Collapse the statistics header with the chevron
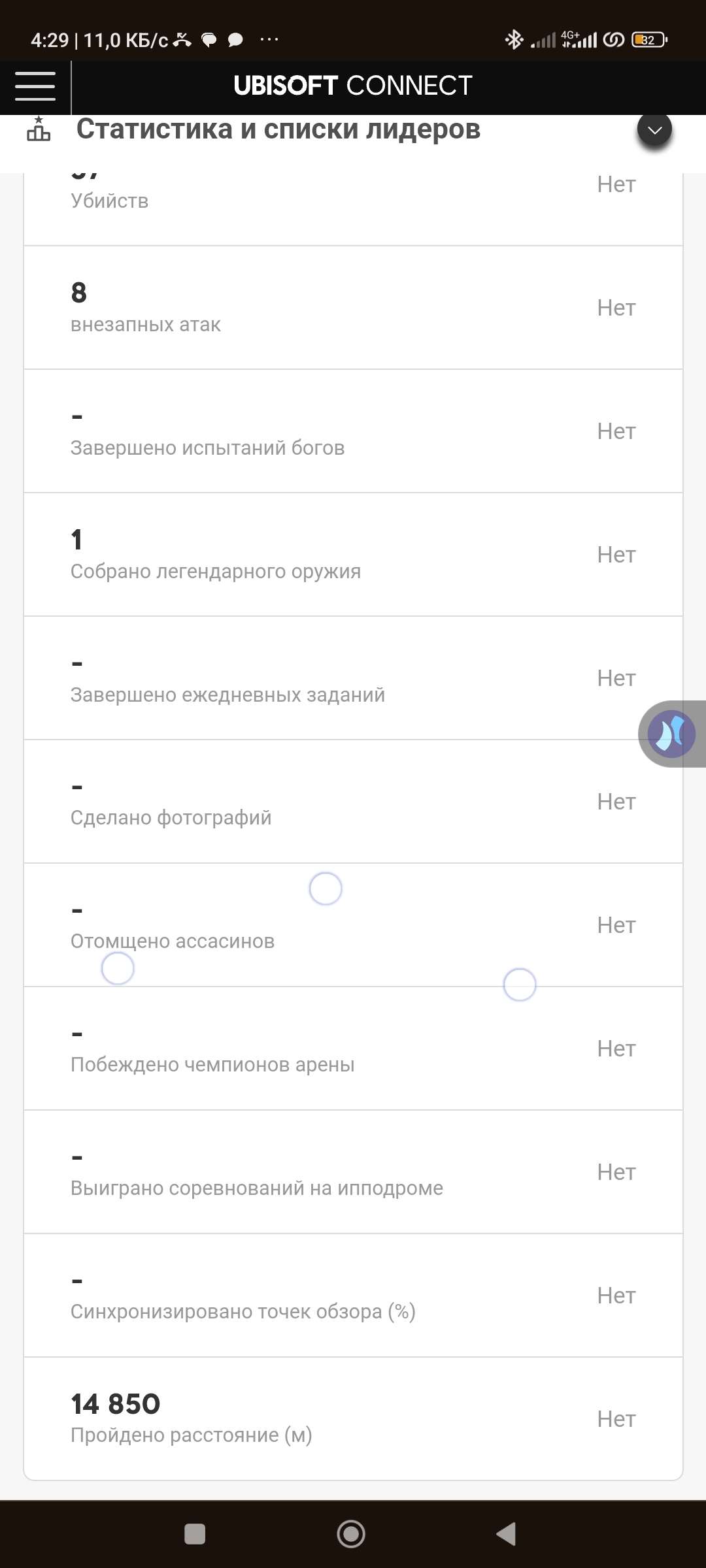Image resolution: width=706 pixels, height=1568 pixels. point(654,129)
